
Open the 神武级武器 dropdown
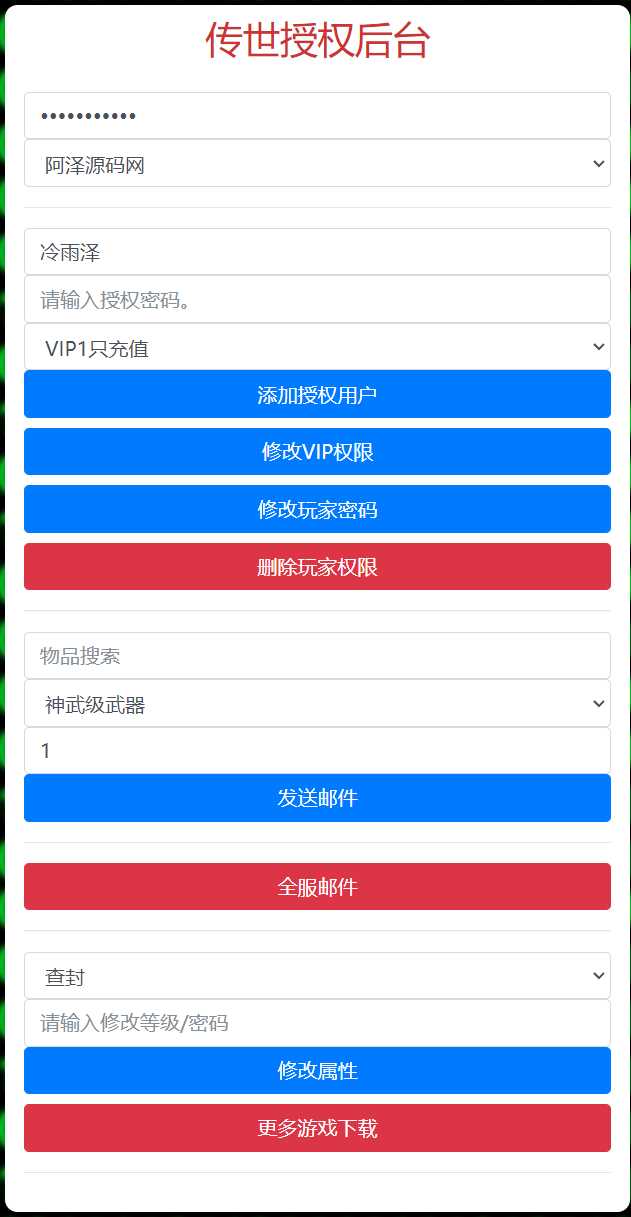pyautogui.click(x=317, y=704)
